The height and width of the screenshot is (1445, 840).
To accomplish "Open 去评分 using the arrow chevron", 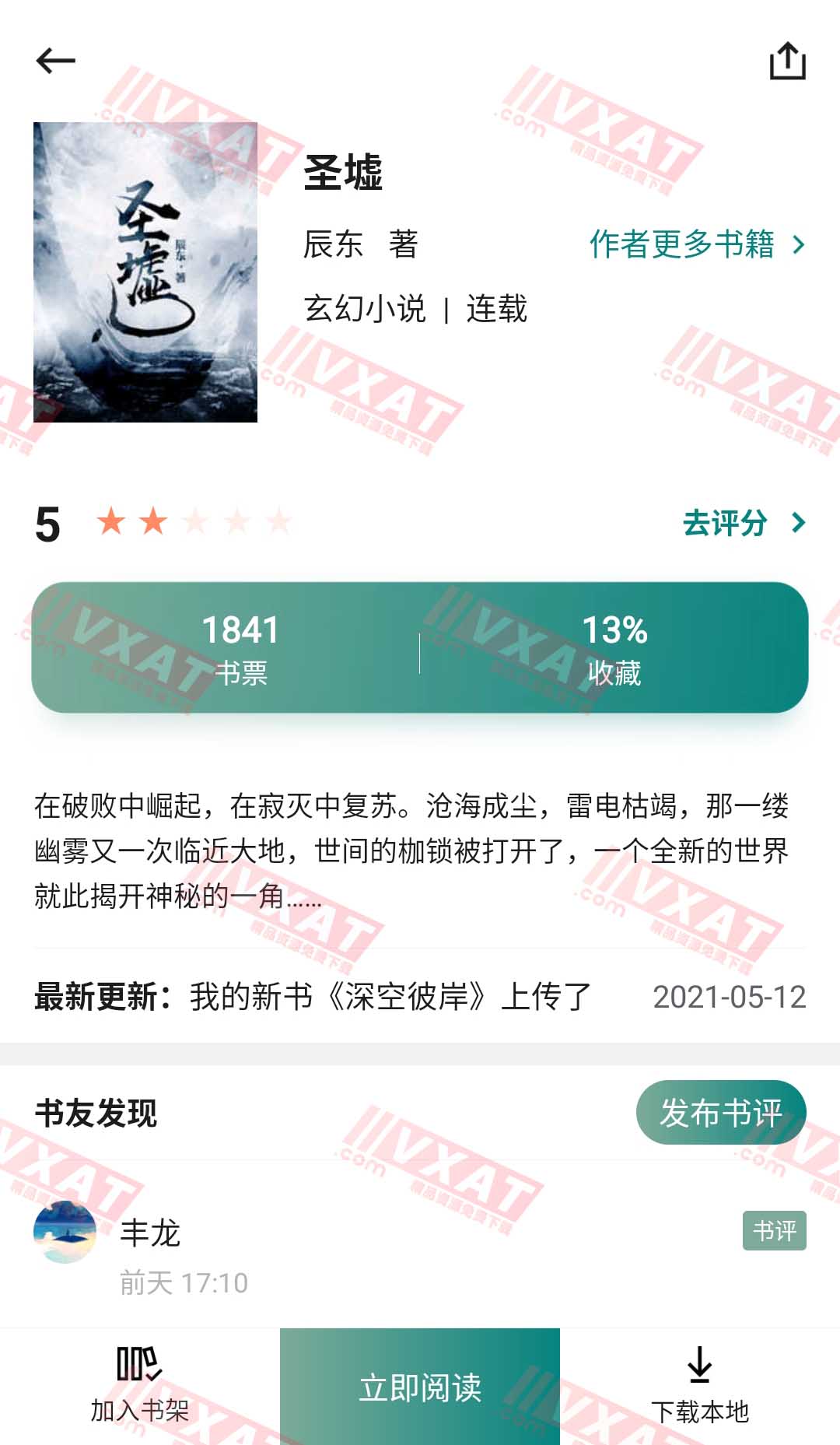I will pos(796,524).
